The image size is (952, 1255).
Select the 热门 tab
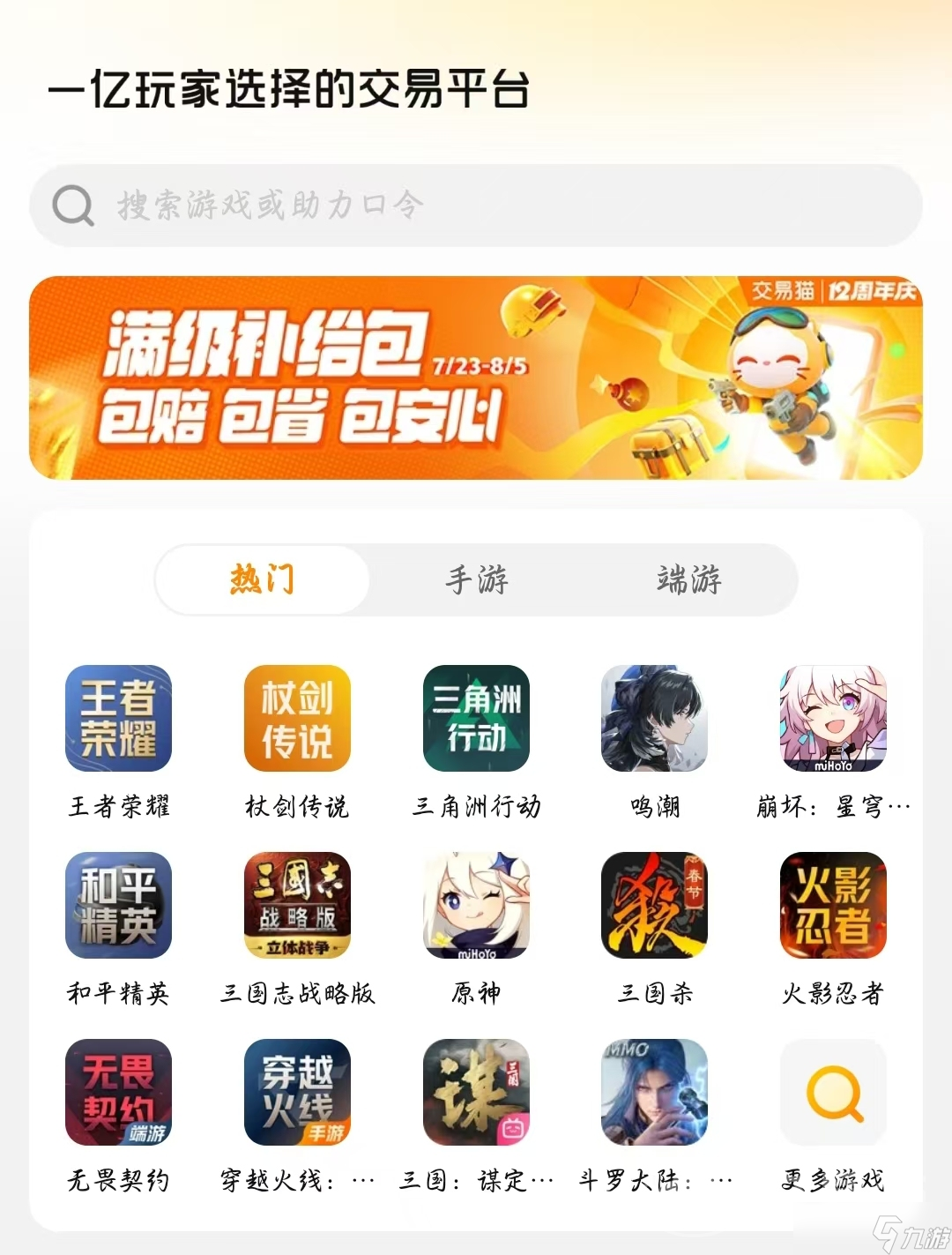[263, 579]
